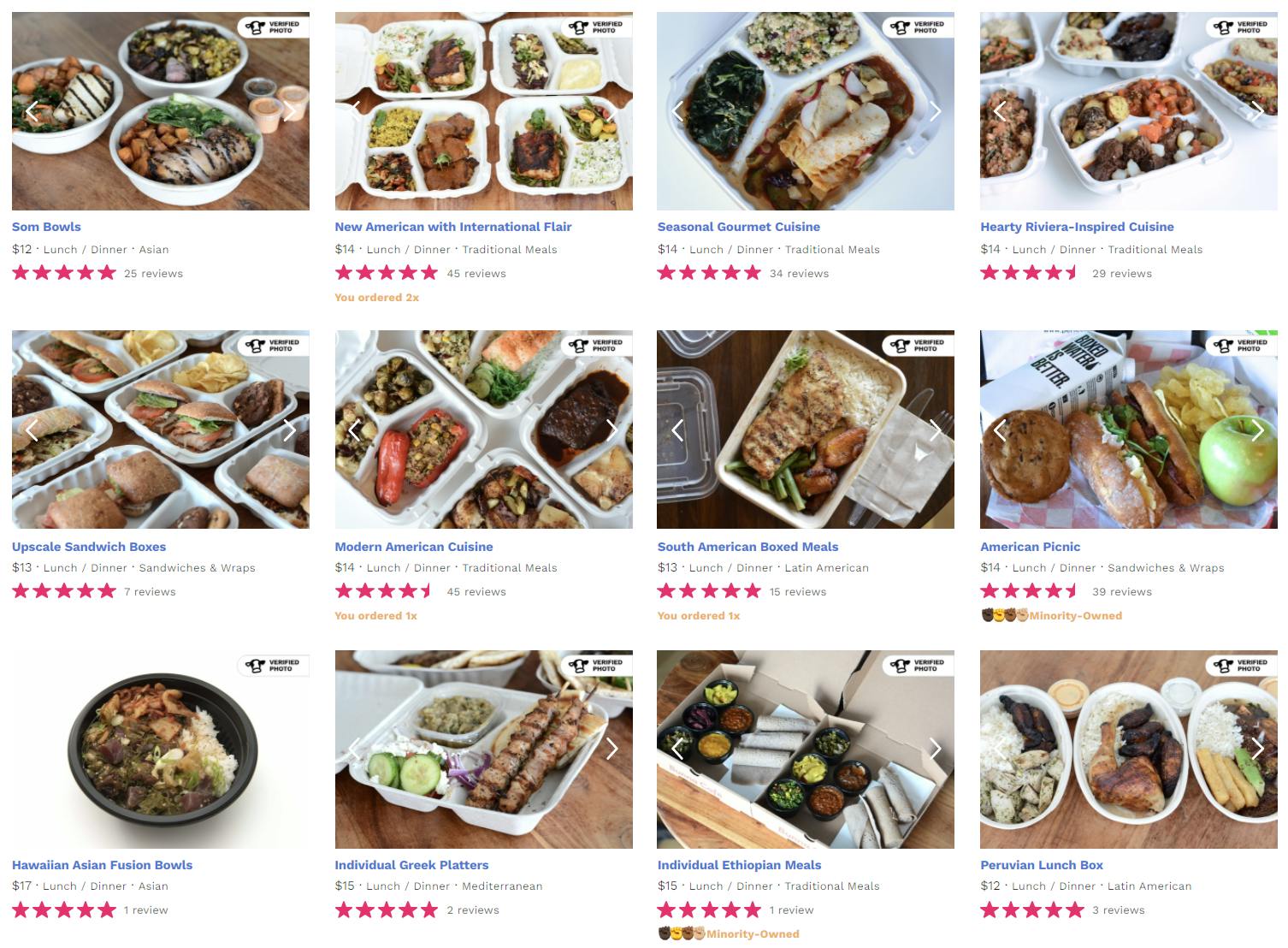Open New American with International Flair

[x=452, y=227]
